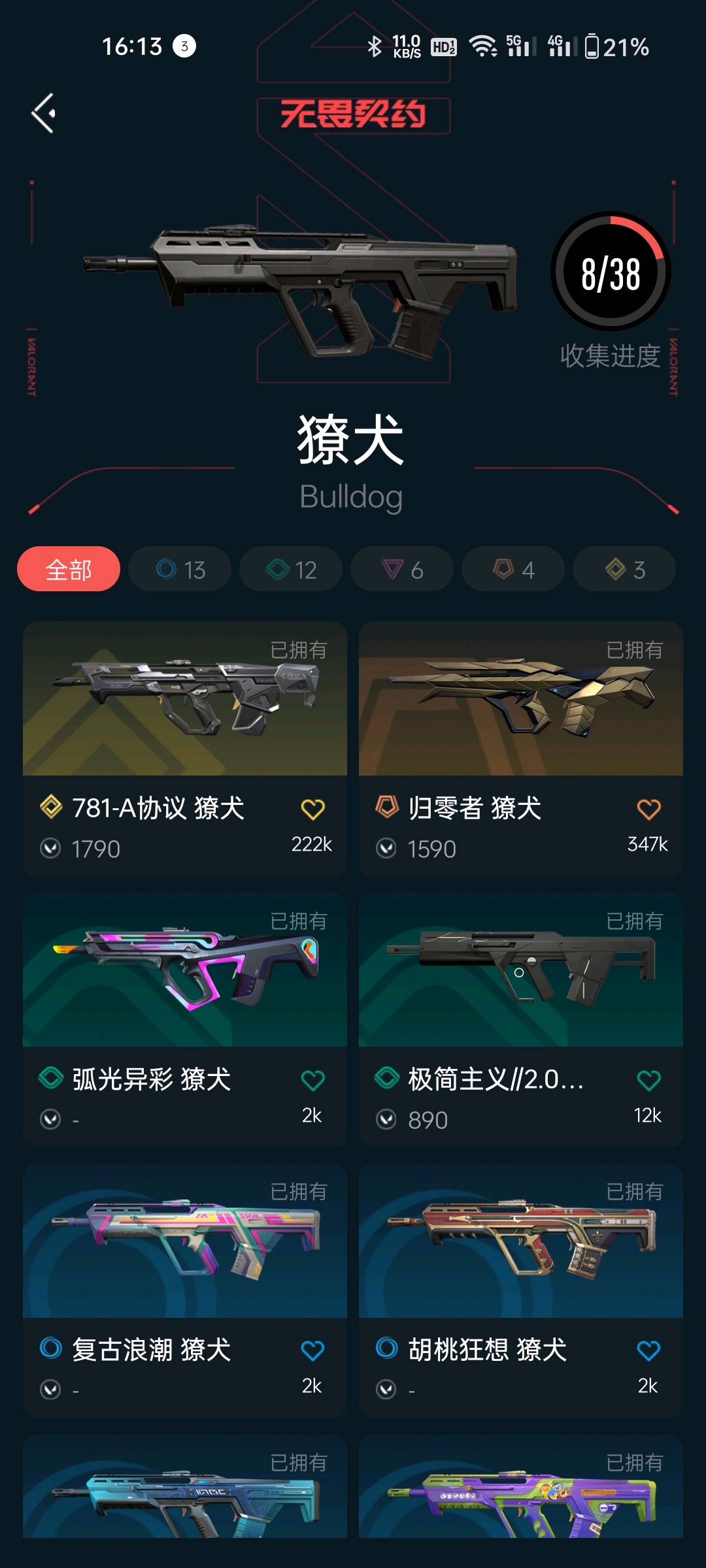Like the 弧光异彩 獠犬 skin

click(312, 1080)
